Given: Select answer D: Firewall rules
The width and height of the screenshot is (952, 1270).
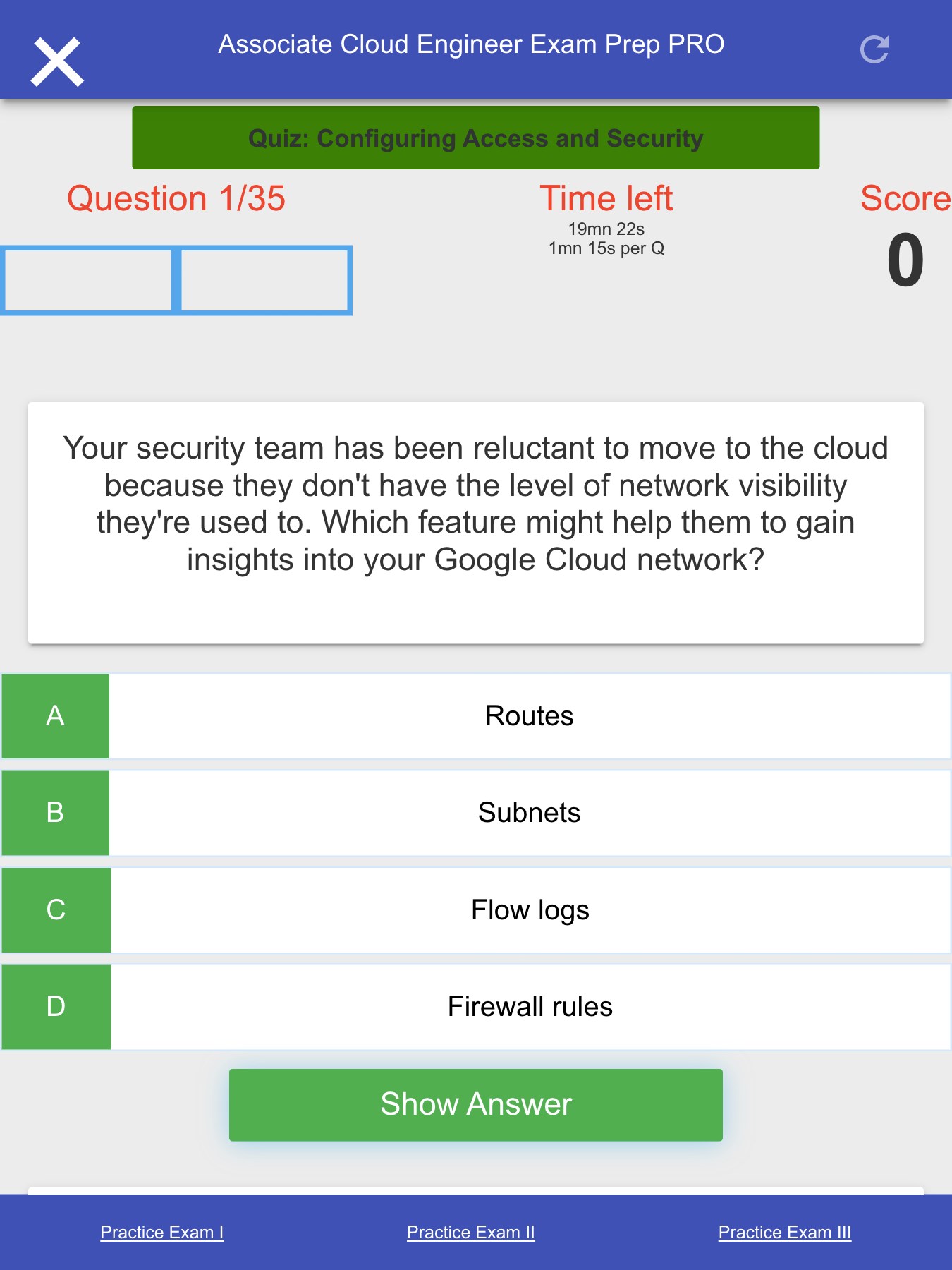Looking at the screenshot, I should coord(529,1007).
